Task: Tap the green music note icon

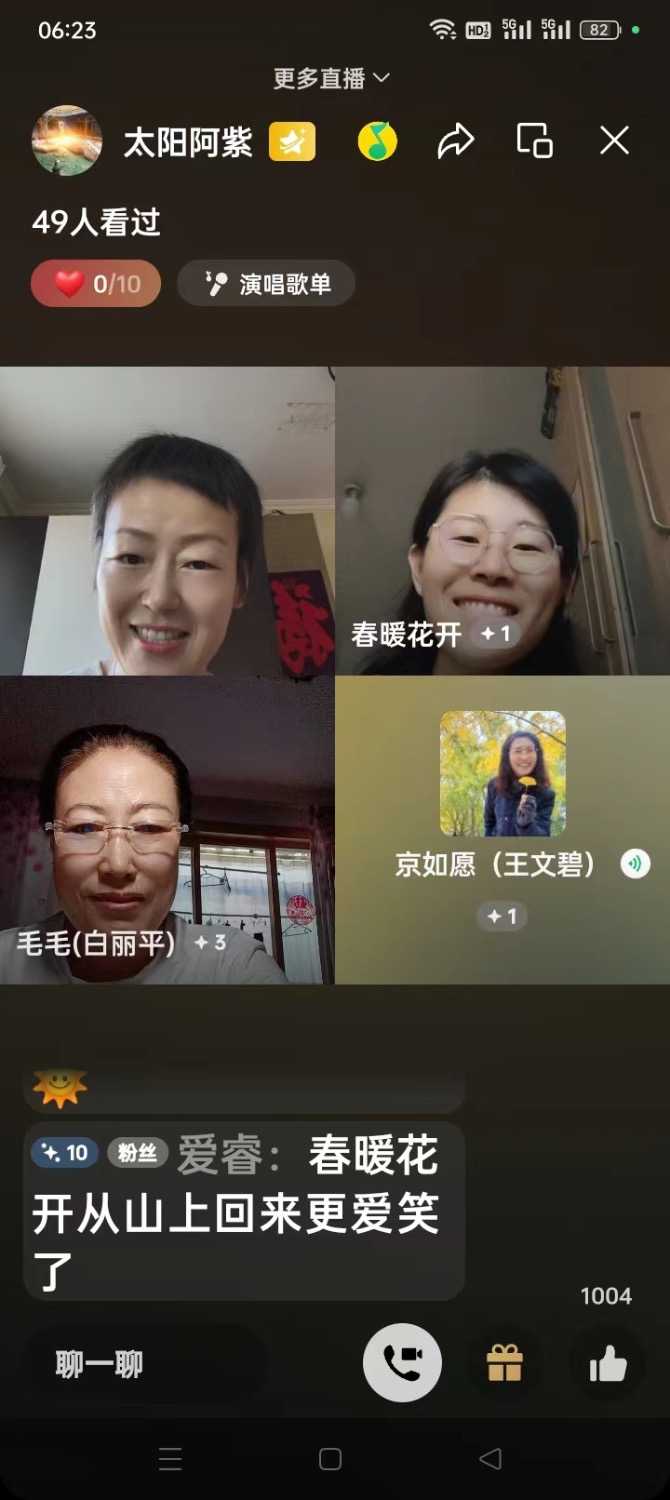Action: (377, 142)
